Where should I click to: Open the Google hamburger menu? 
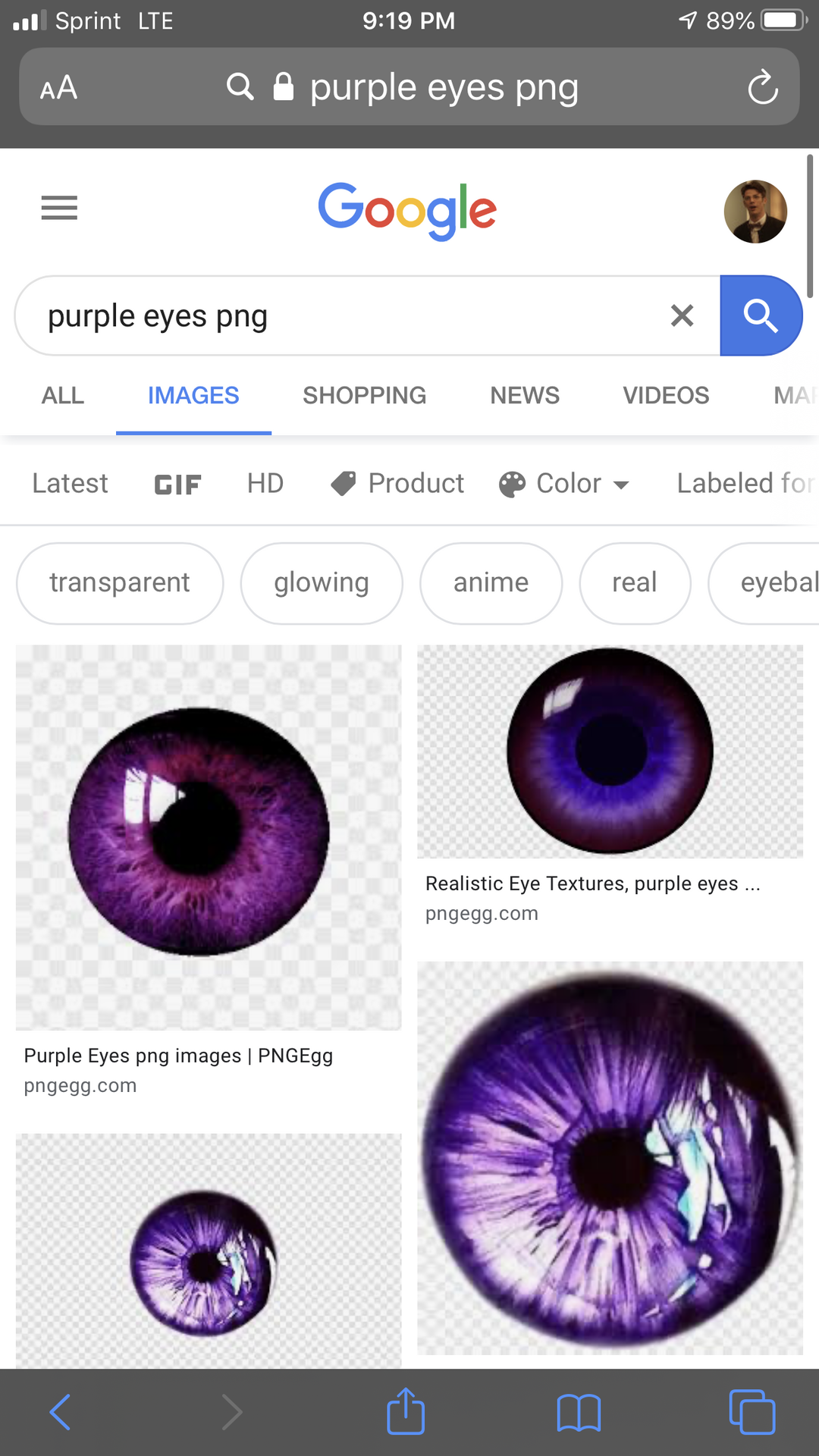tap(59, 208)
